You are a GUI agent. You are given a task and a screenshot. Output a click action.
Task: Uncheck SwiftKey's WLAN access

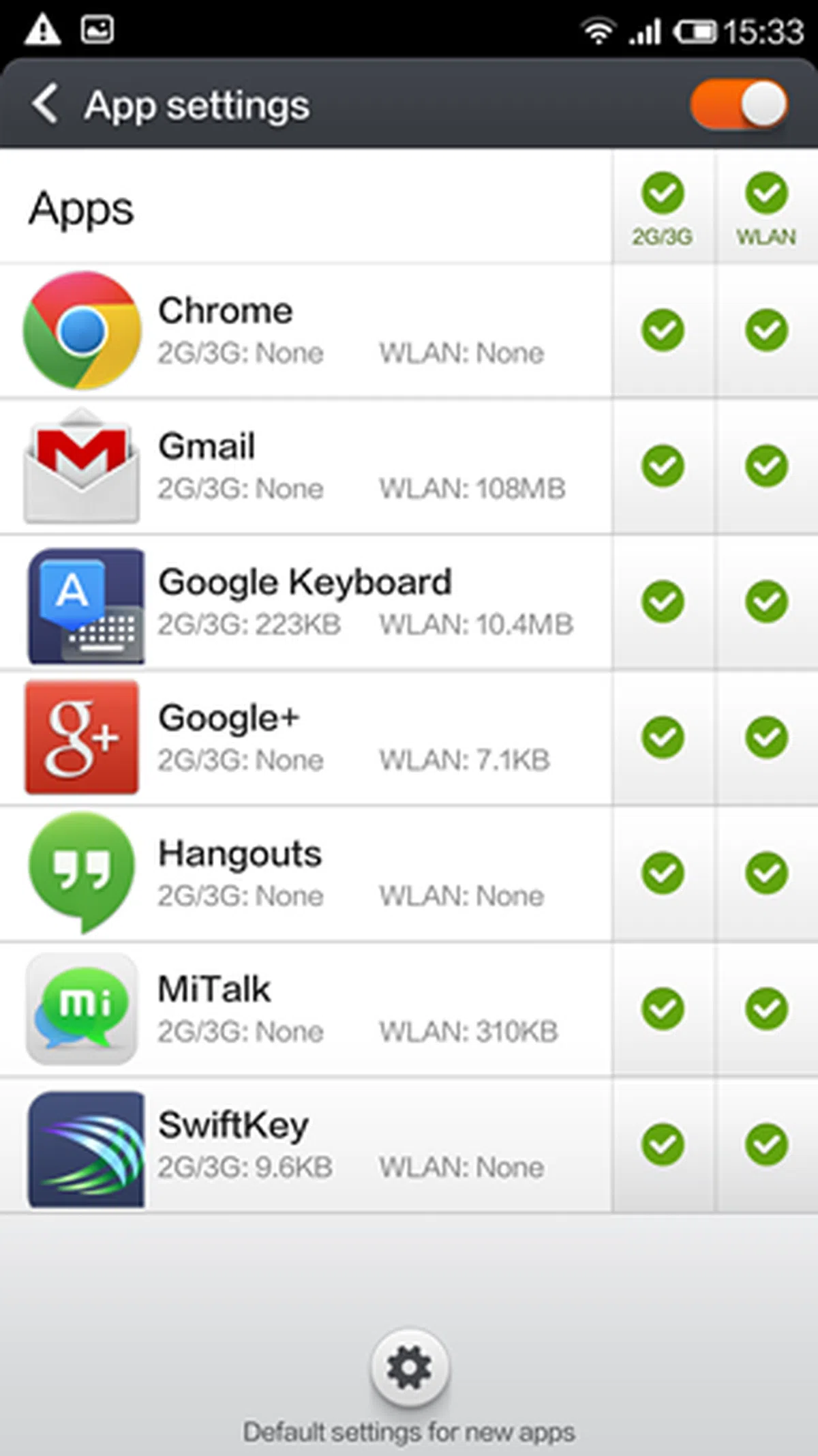[x=766, y=1144]
